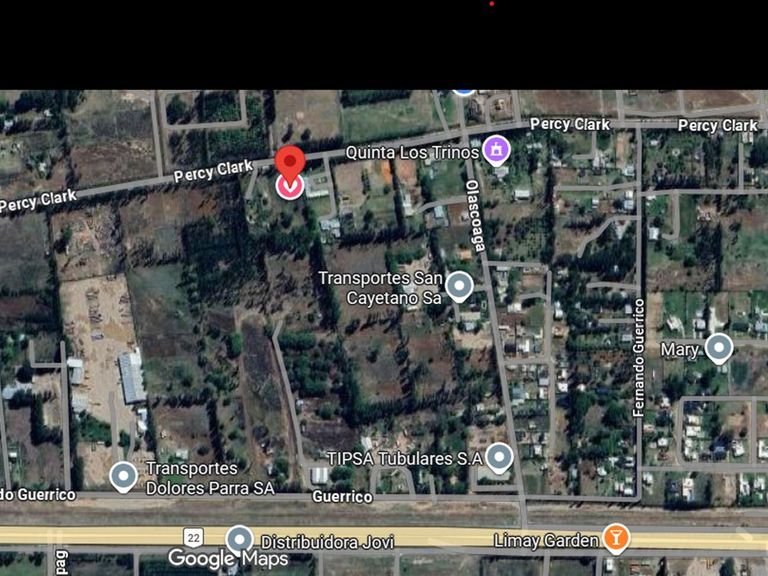The image size is (768, 576).
Task: Tap the red dropped location pin
Action: (289, 167)
